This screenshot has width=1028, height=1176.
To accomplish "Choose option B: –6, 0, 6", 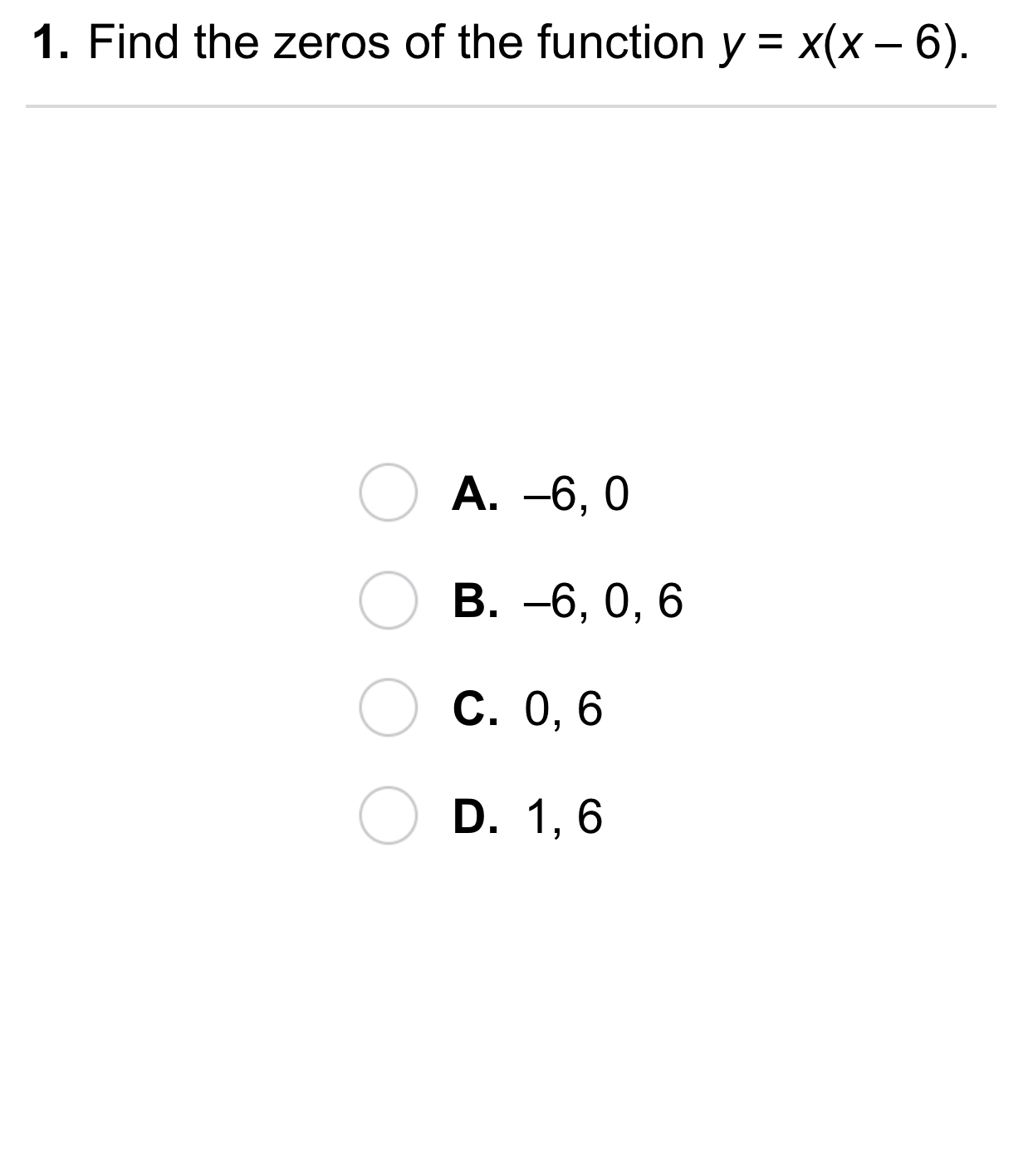I will pos(388,600).
